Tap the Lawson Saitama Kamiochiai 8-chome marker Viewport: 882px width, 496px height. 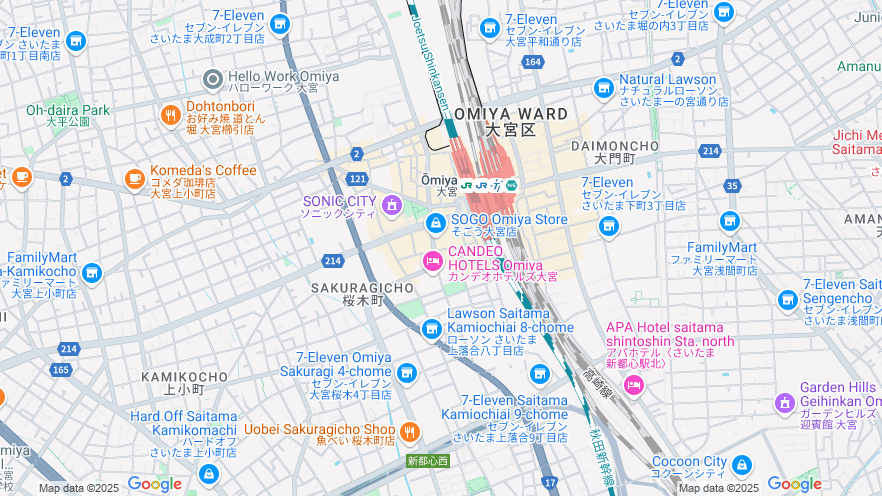(432, 328)
